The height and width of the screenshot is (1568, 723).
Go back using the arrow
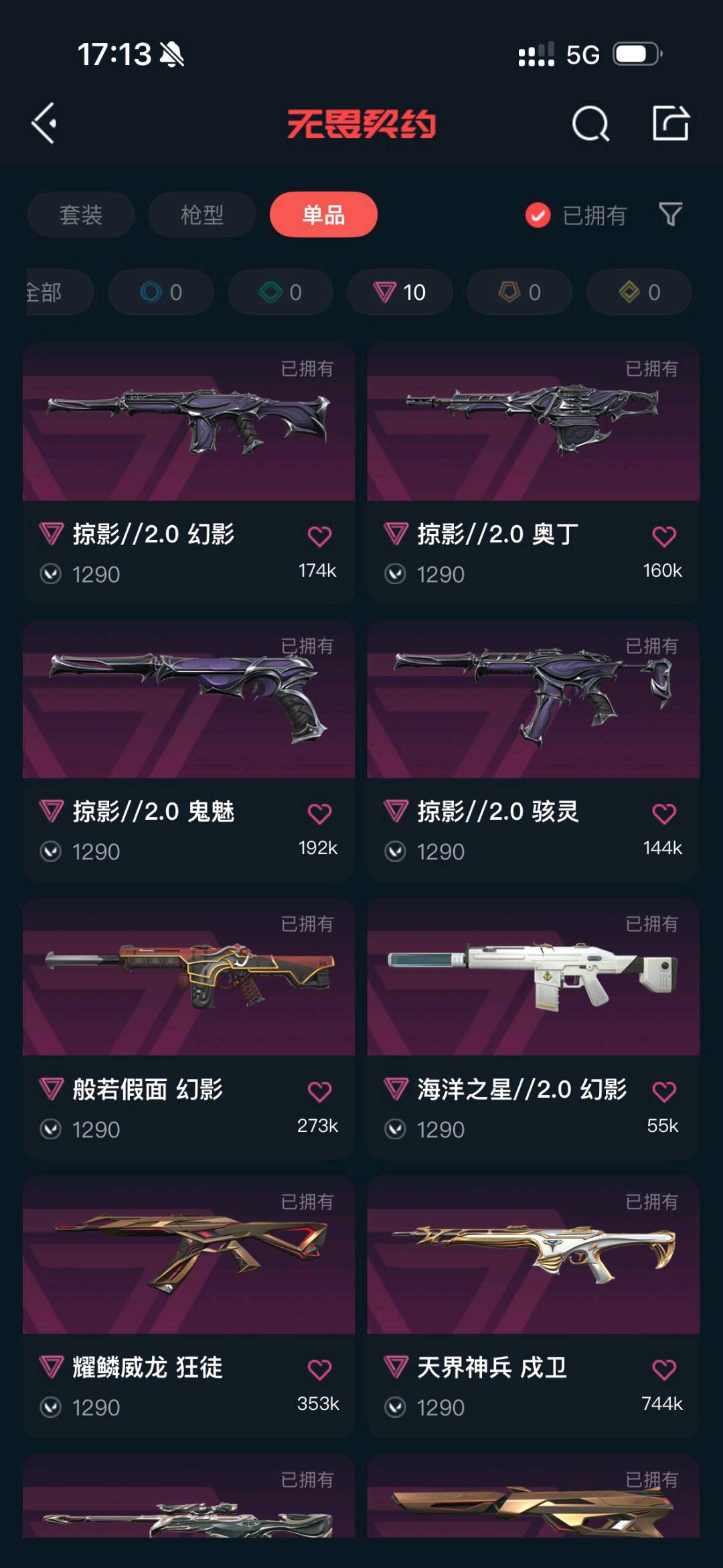pos(44,123)
